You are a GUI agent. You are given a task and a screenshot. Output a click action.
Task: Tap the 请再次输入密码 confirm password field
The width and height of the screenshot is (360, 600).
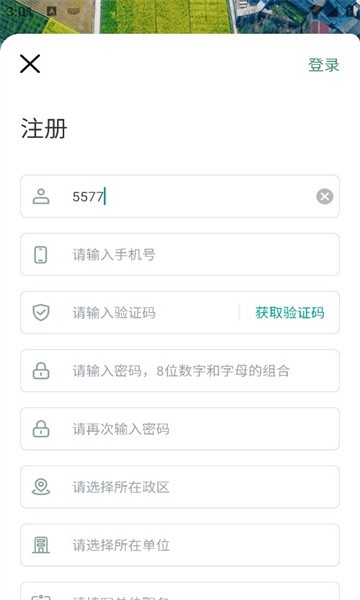click(180, 429)
